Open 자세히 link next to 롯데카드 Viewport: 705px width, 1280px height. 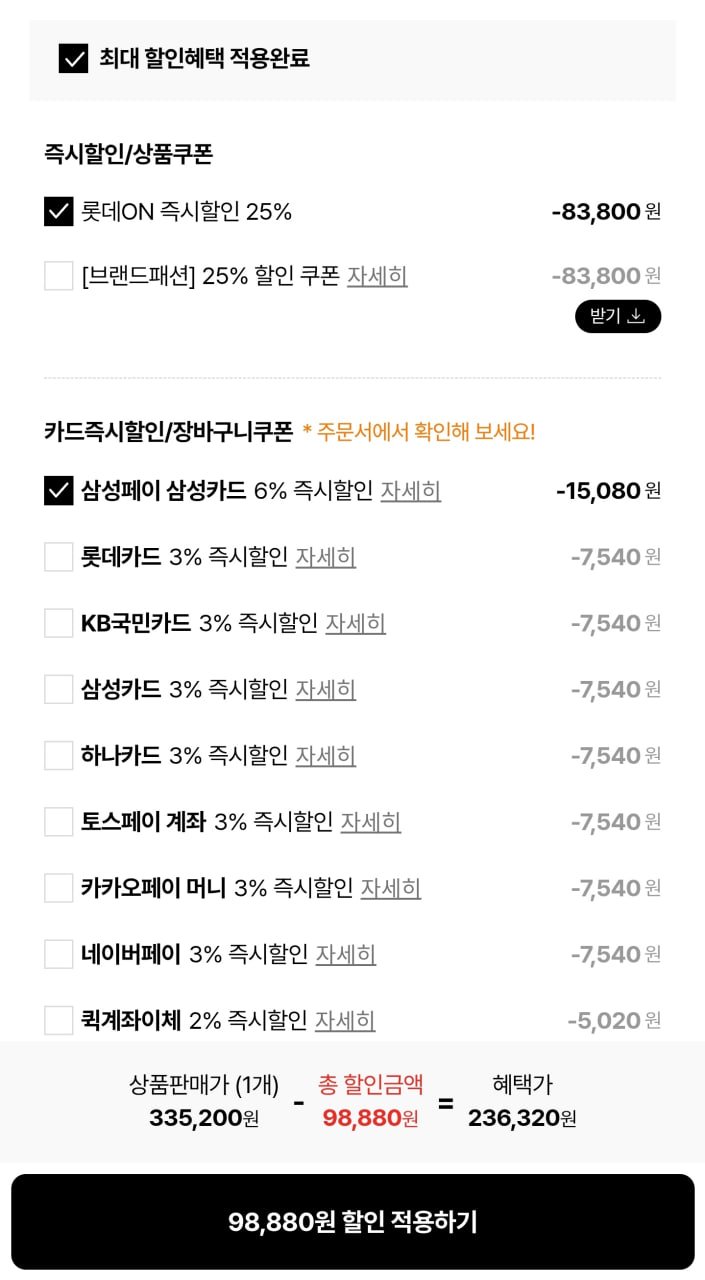click(325, 557)
